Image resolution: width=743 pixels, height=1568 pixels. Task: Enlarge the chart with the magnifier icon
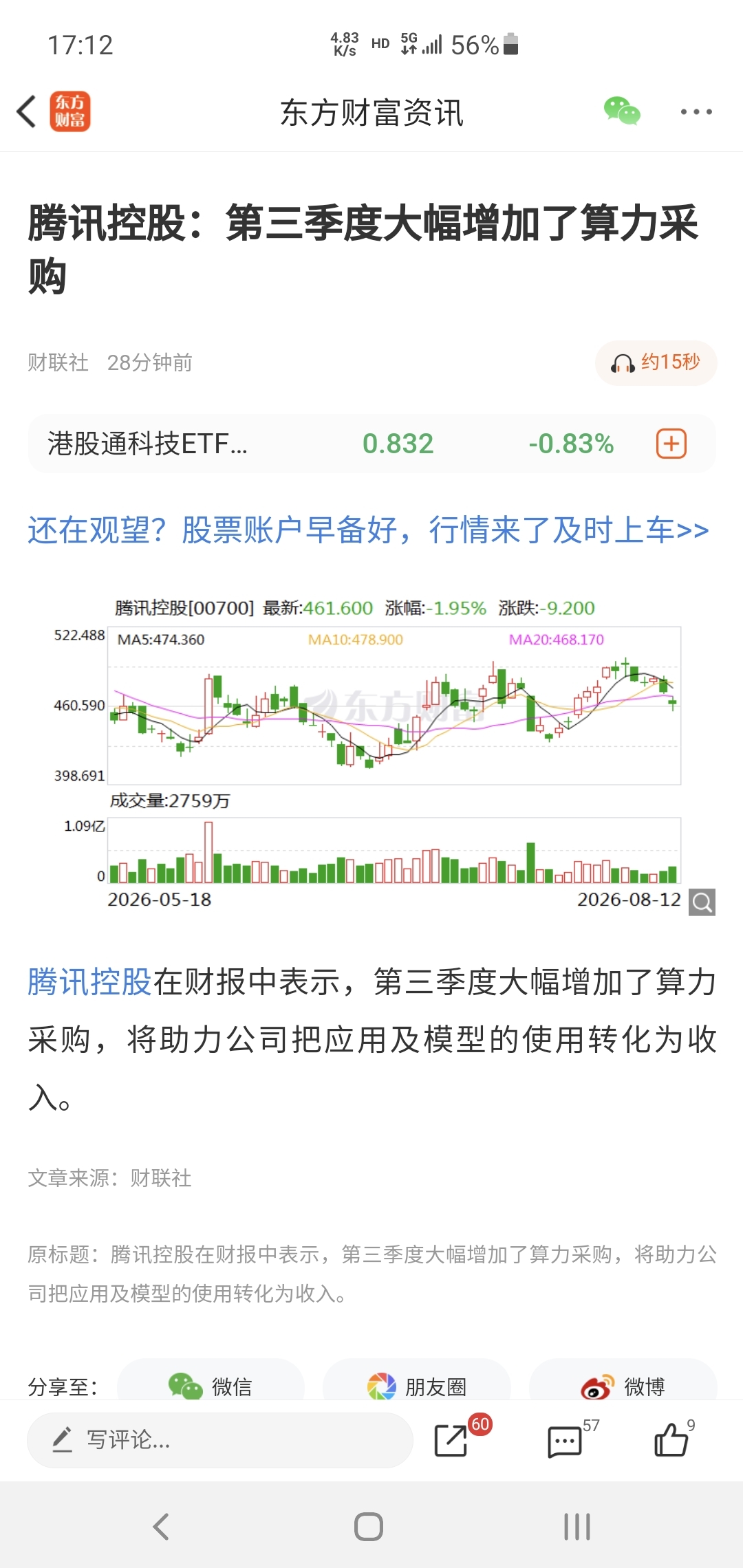point(702,902)
